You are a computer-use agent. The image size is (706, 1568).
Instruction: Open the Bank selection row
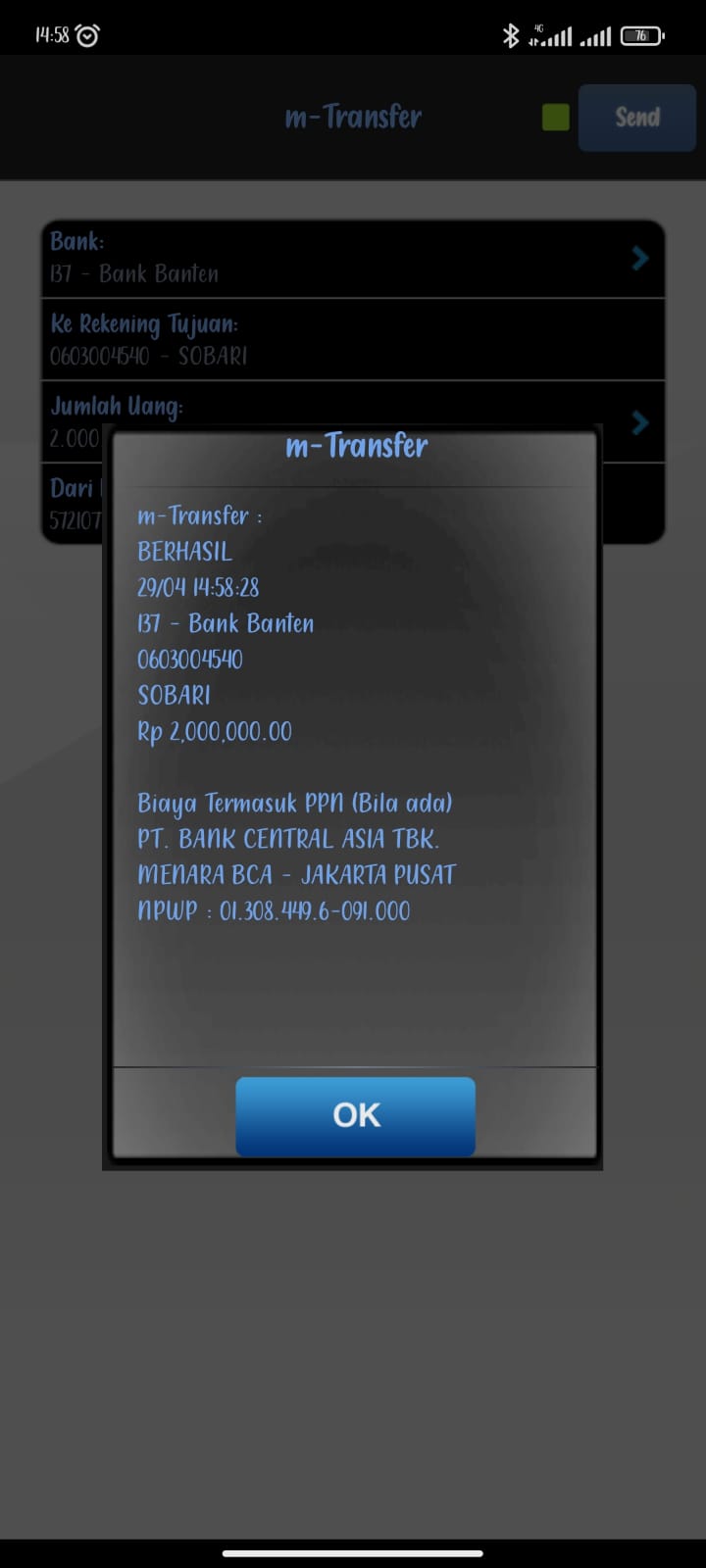pos(353,259)
